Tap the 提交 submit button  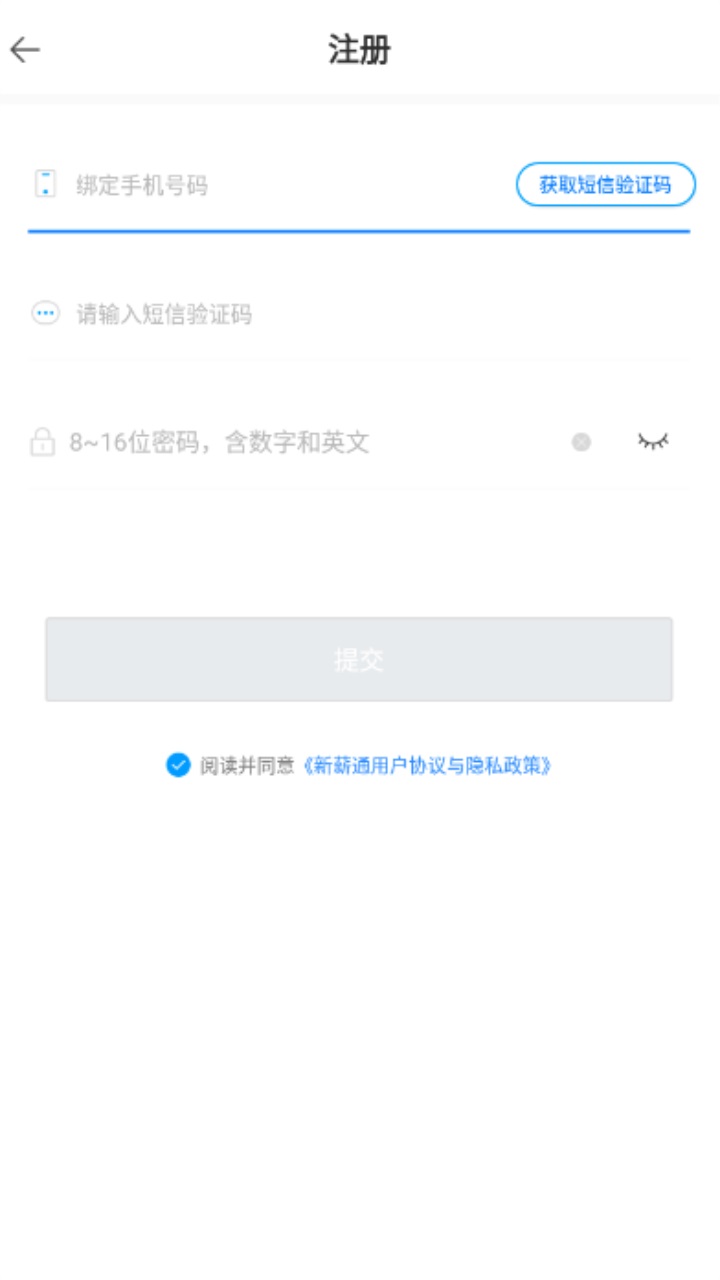[359, 659]
